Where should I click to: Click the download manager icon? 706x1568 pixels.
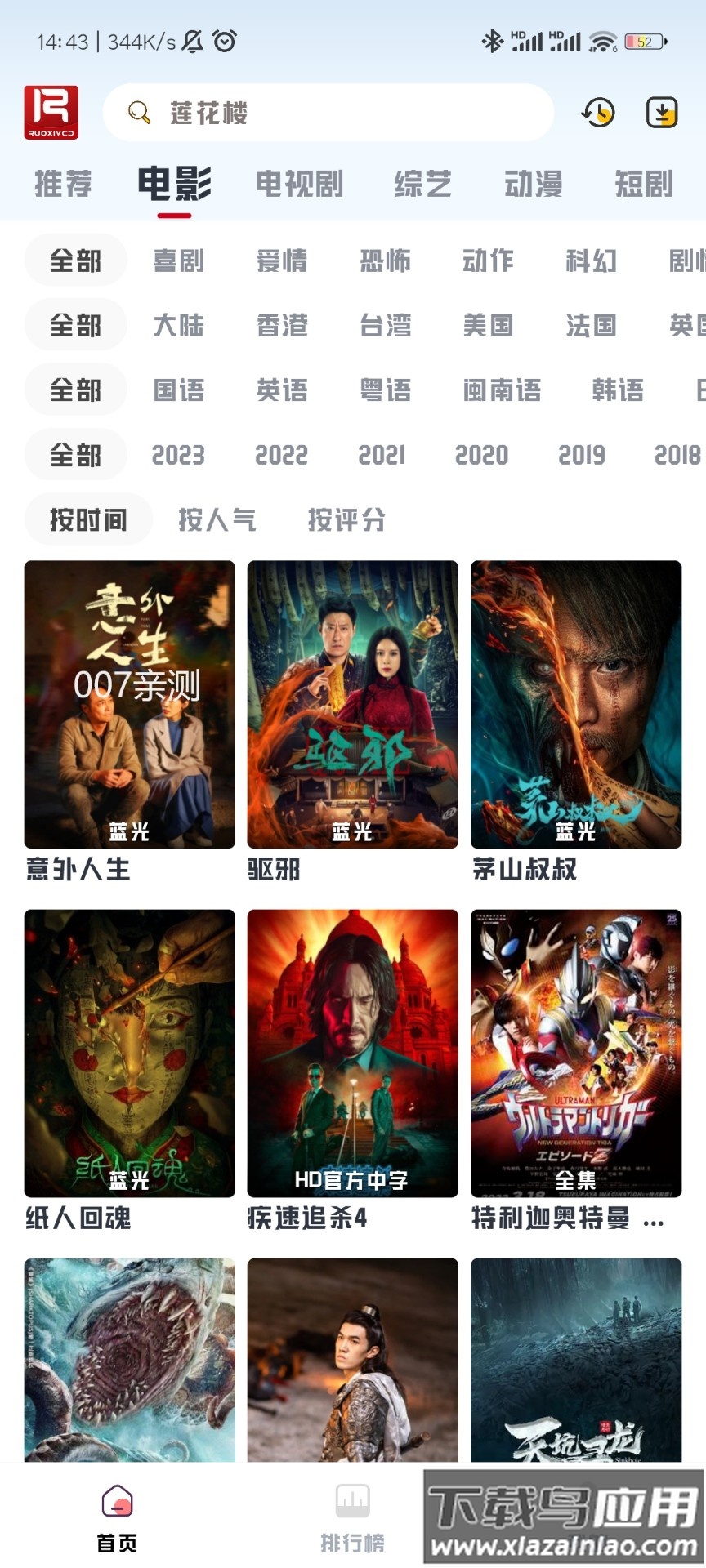pyautogui.click(x=663, y=113)
